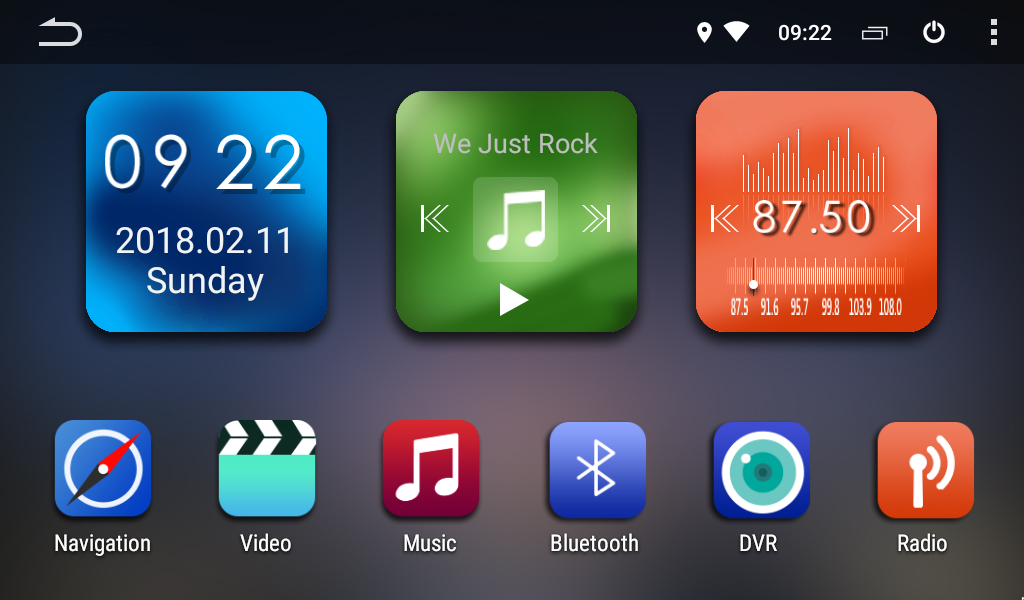Seek to the previous radio station
This screenshot has width=1024, height=600.
coord(724,218)
